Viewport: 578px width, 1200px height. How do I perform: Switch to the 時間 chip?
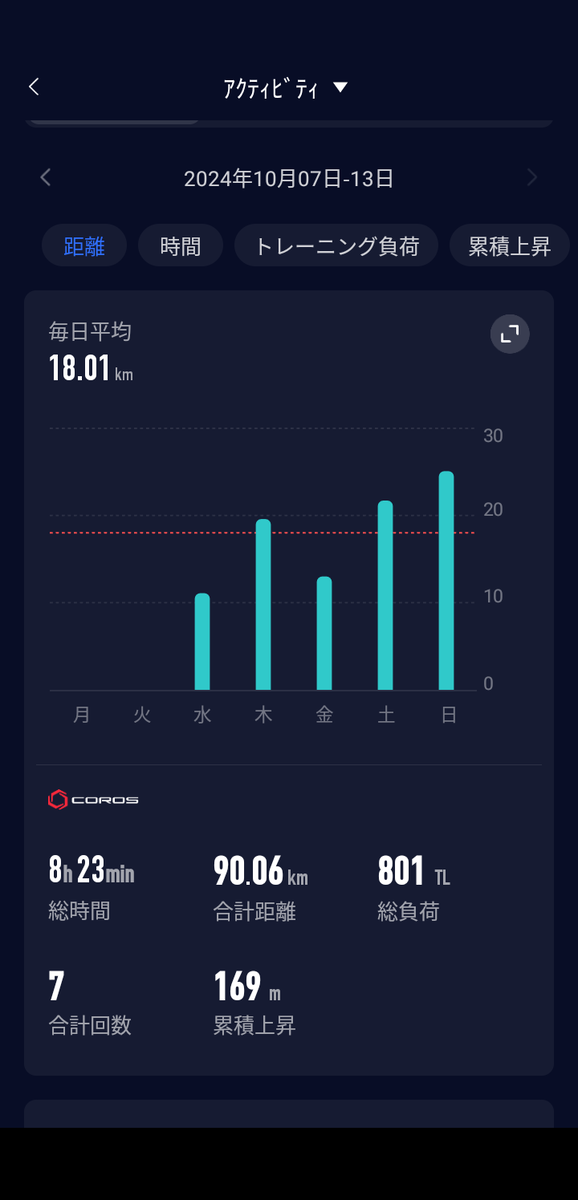coord(180,246)
